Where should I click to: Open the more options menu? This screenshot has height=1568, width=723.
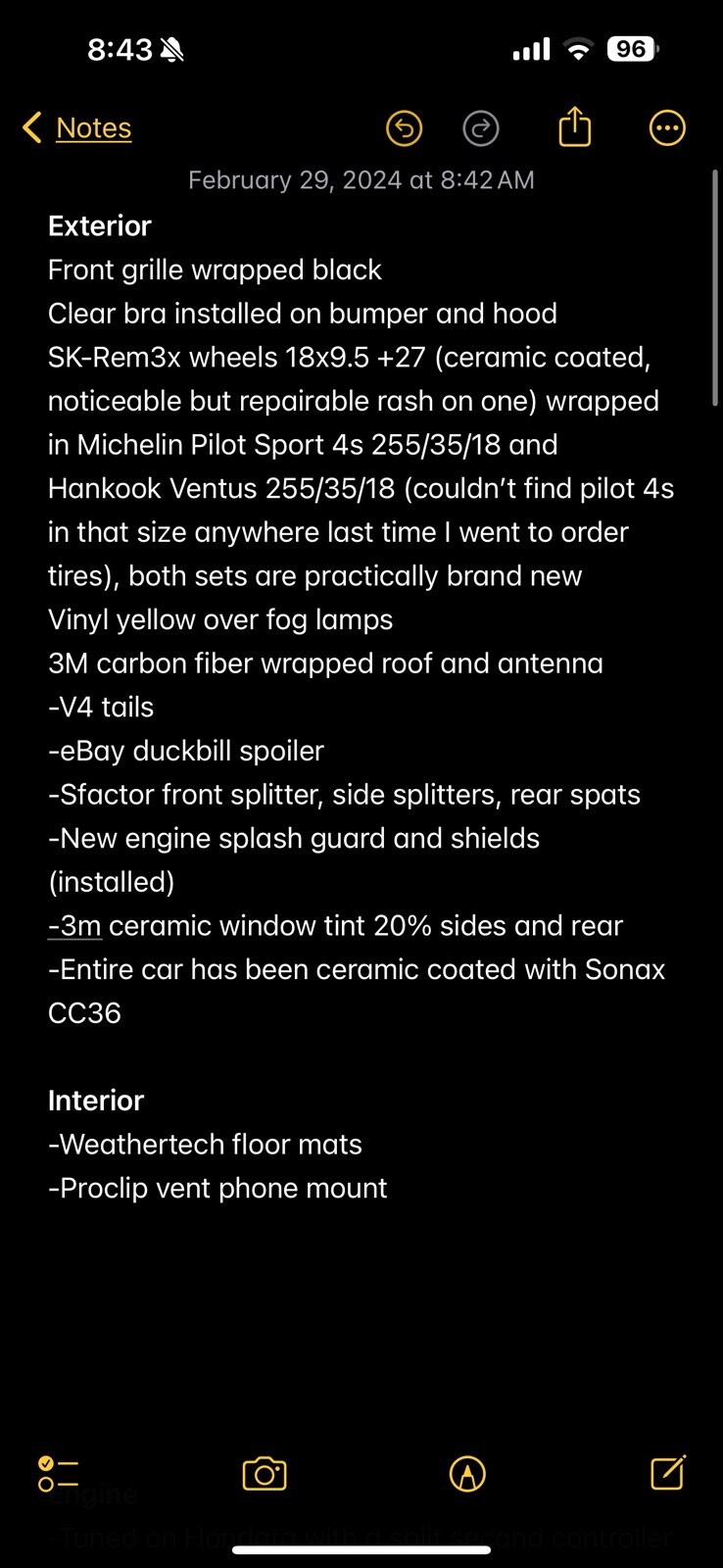[667, 128]
